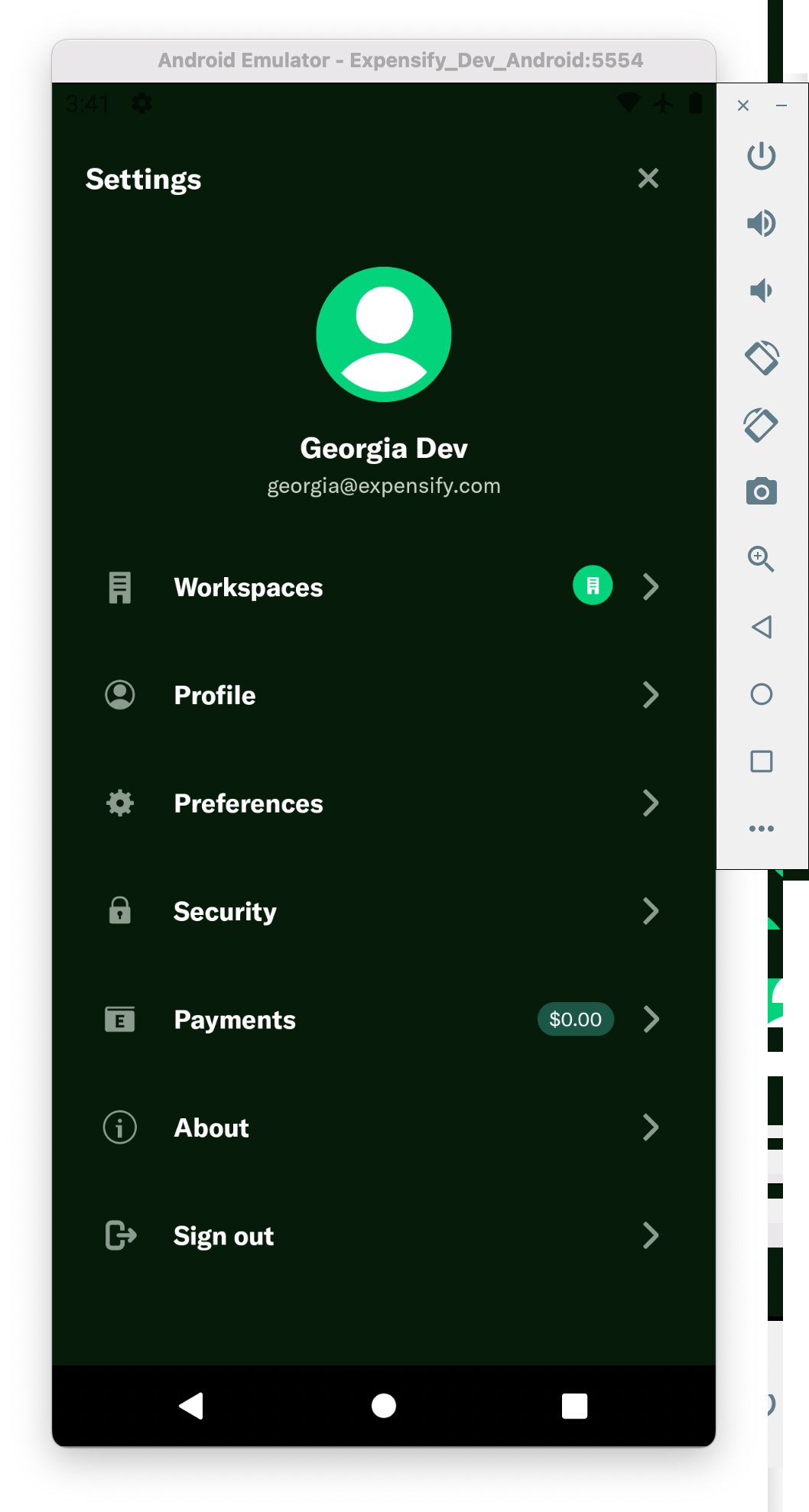Image resolution: width=809 pixels, height=1512 pixels.
Task: Go to the Android home screen
Action: pos(384,1406)
